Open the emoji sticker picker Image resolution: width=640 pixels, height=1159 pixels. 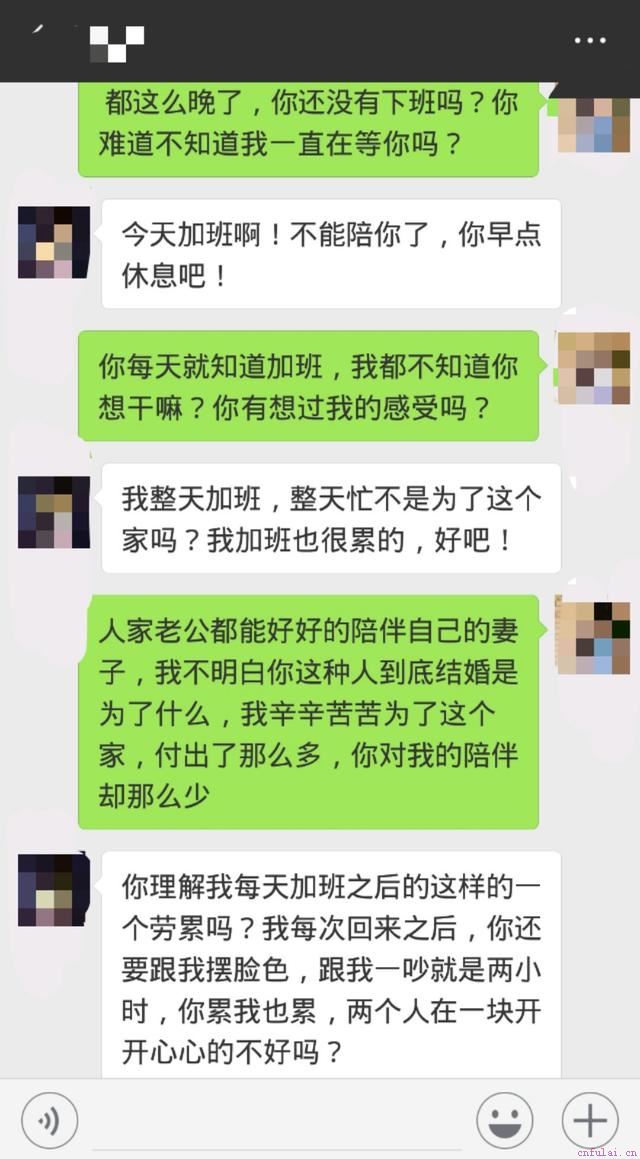[x=504, y=1120]
